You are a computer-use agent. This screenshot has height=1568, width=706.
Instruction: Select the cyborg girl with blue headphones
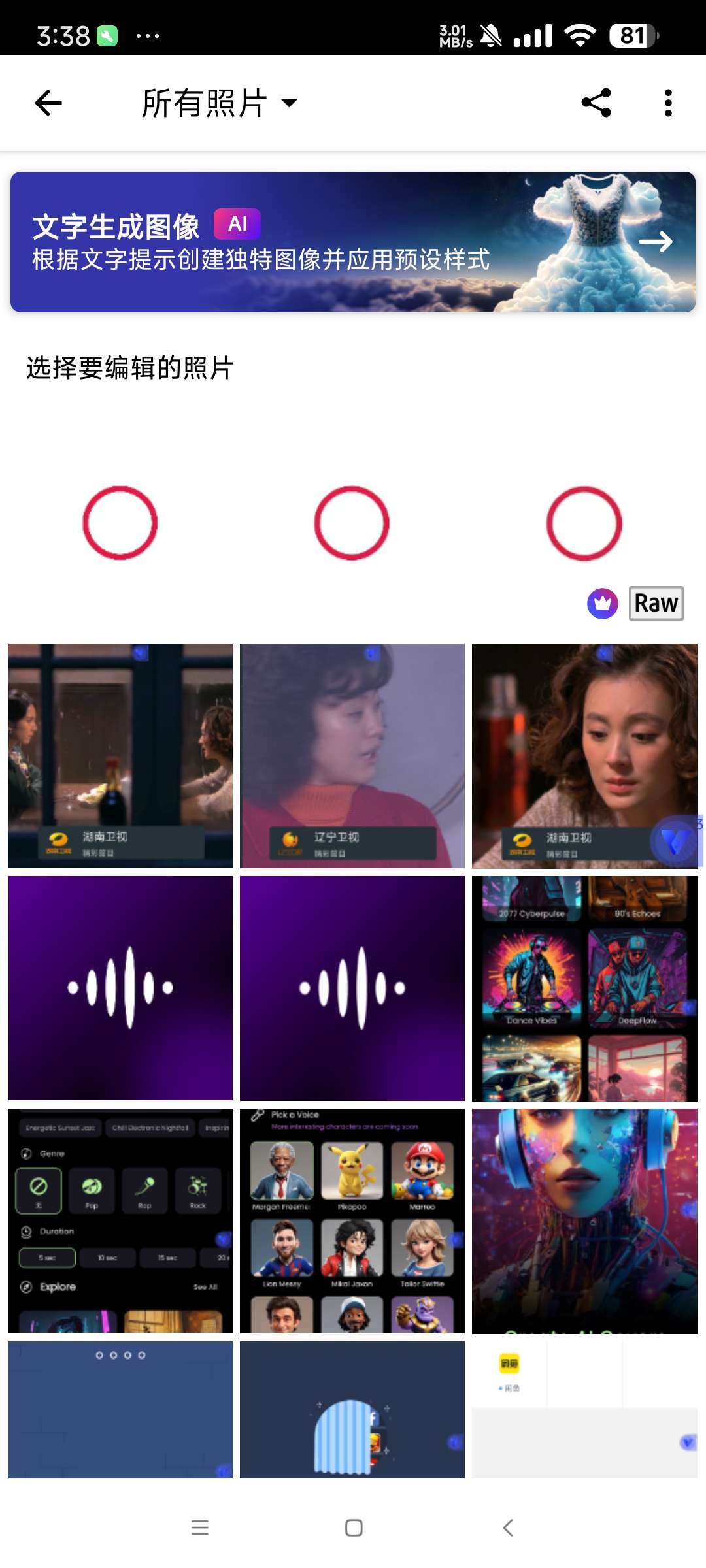pos(584,1220)
